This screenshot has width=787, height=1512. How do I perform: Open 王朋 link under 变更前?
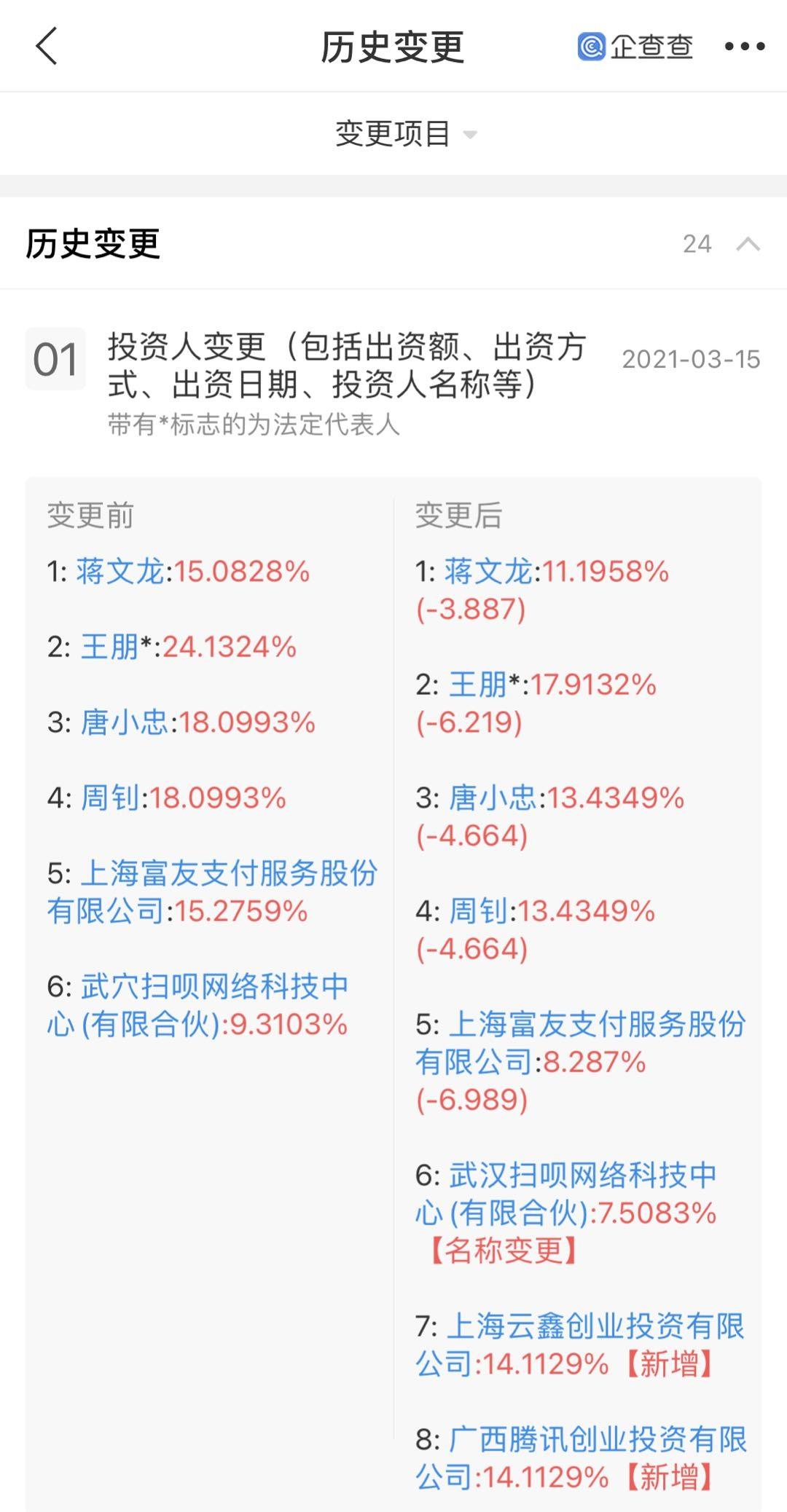pyautogui.click(x=109, y=647)
